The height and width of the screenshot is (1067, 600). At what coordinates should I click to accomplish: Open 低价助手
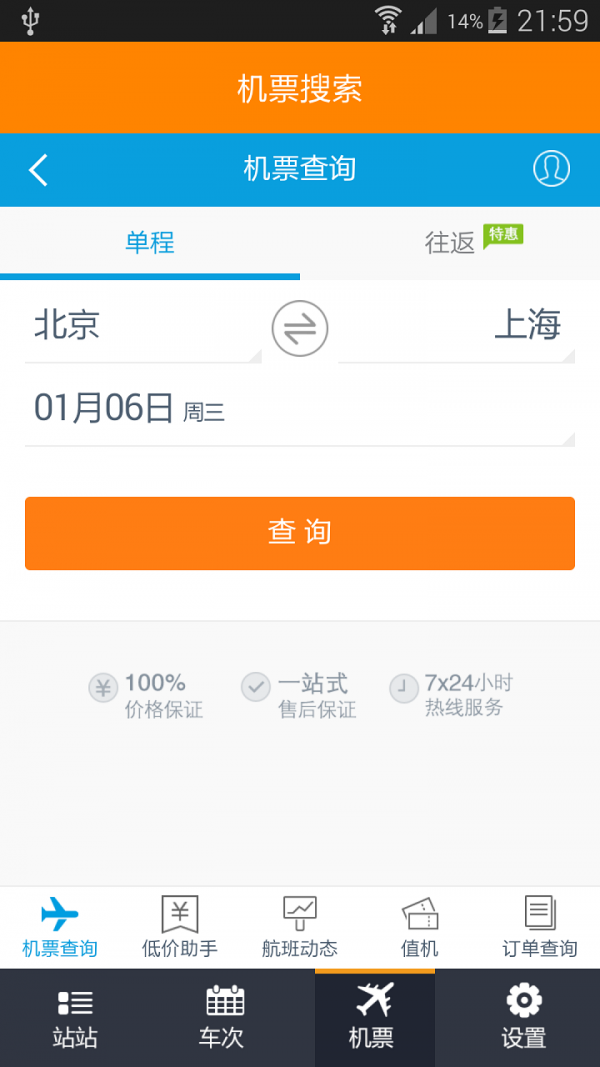click(180, 927)
